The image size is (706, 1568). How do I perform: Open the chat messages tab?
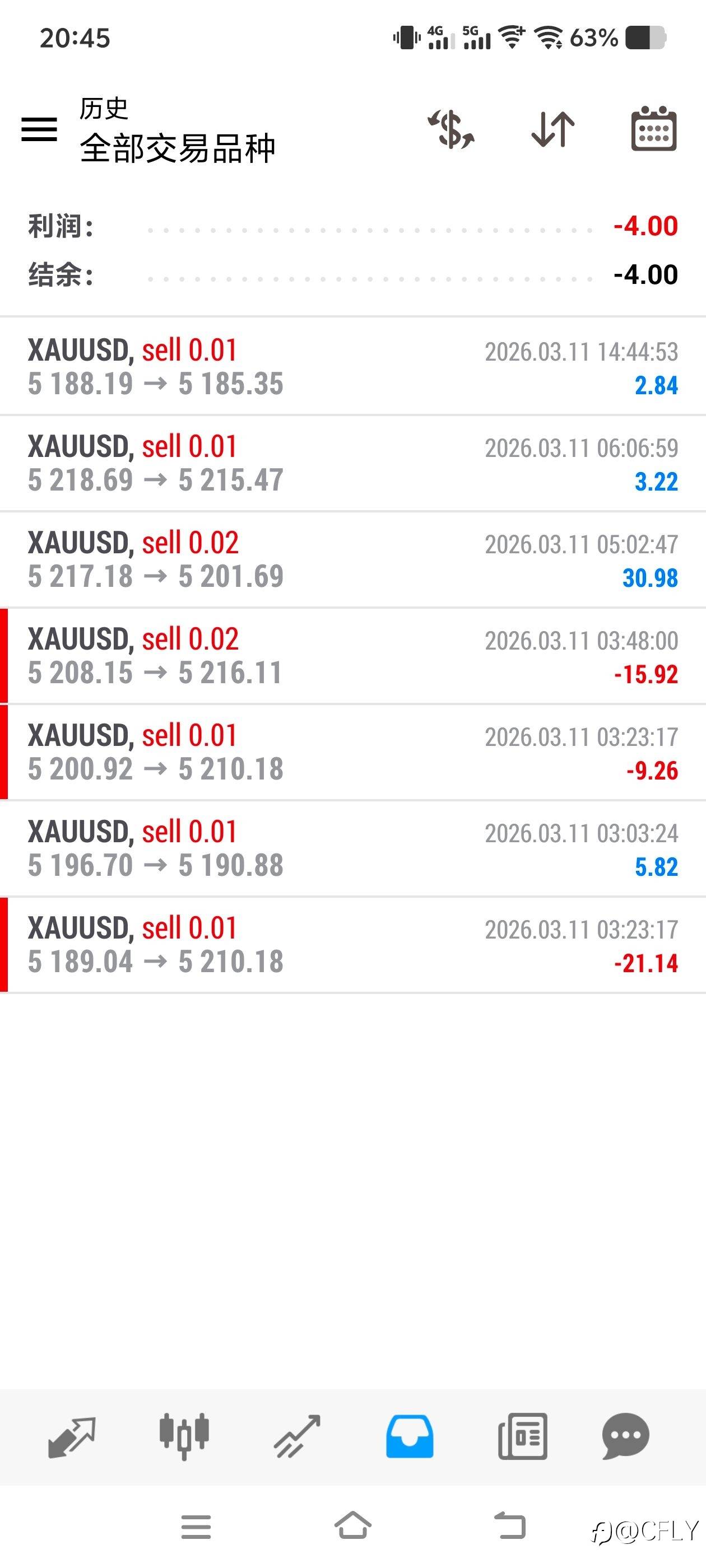(625, 1436)
